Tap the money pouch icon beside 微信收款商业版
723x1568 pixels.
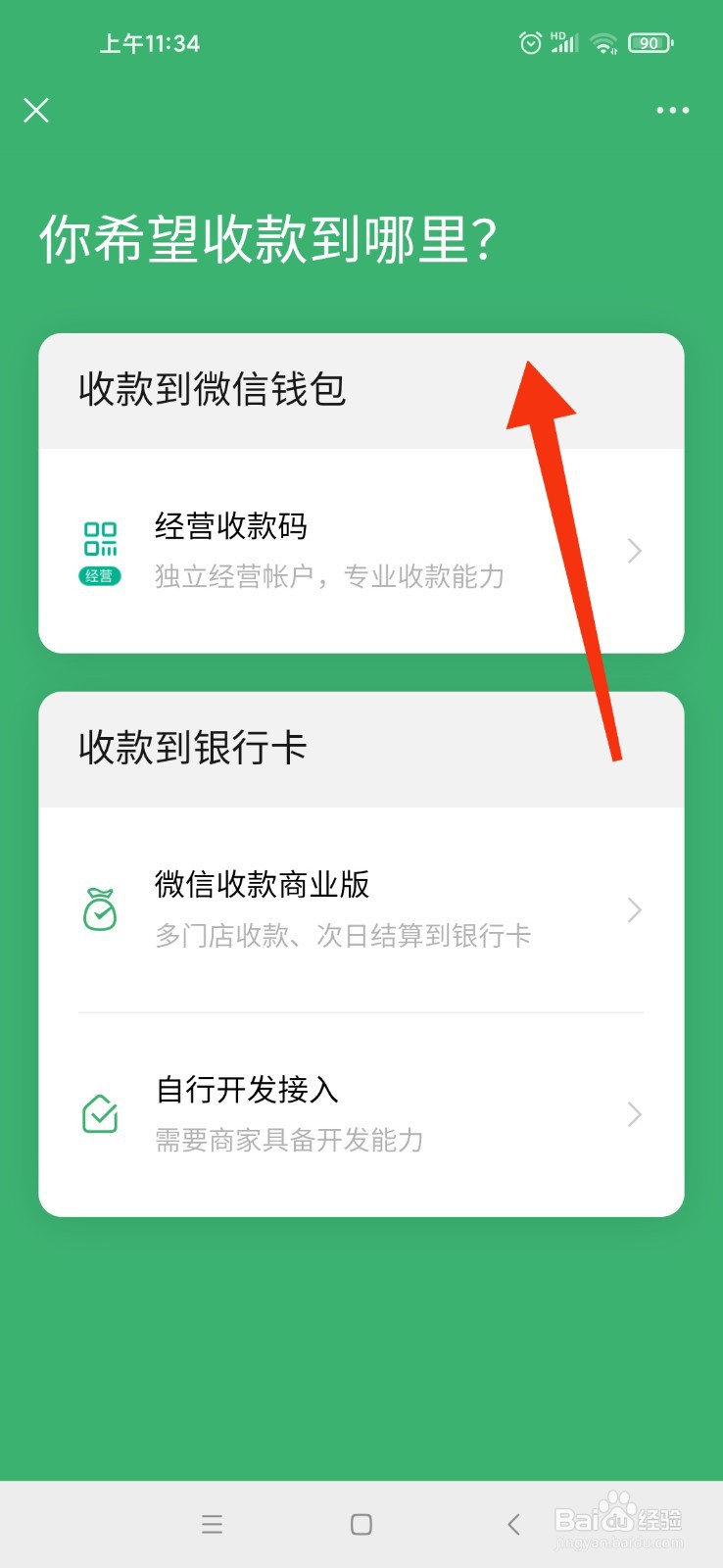pyautogui.click(x=99, y=909)
